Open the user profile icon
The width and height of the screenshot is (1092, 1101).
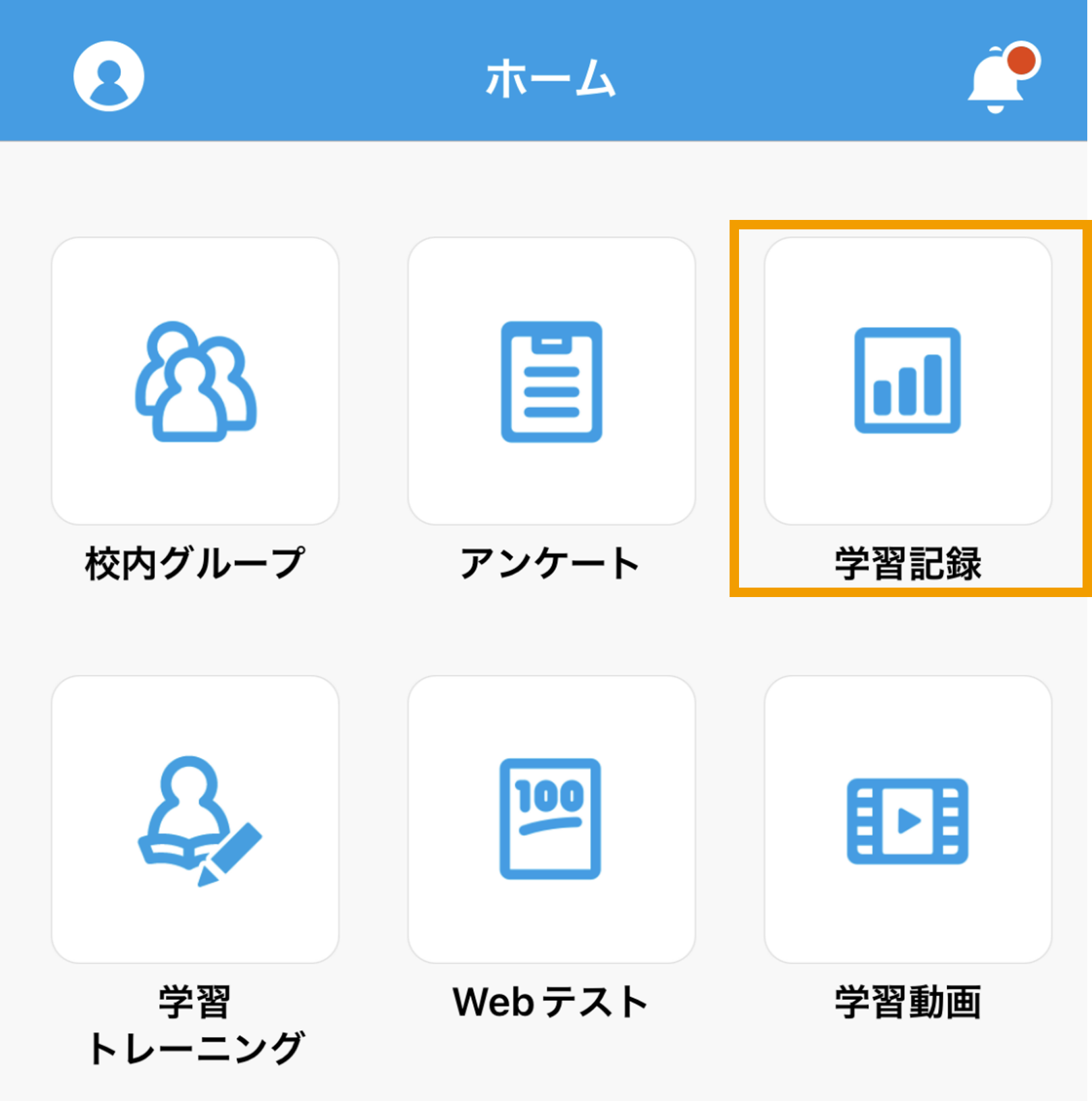(x=109, y=76)
